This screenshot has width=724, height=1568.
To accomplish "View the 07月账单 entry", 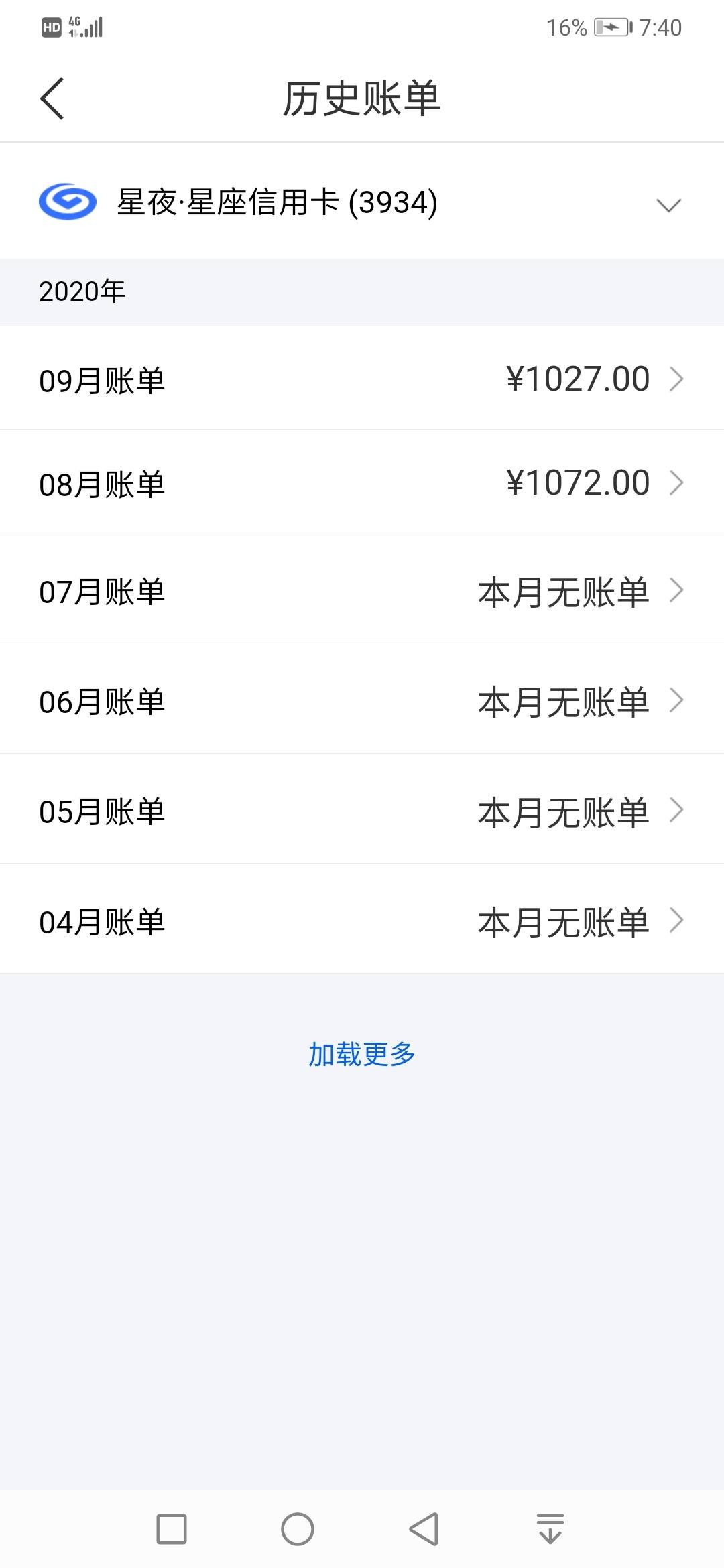I will [362, 590].
